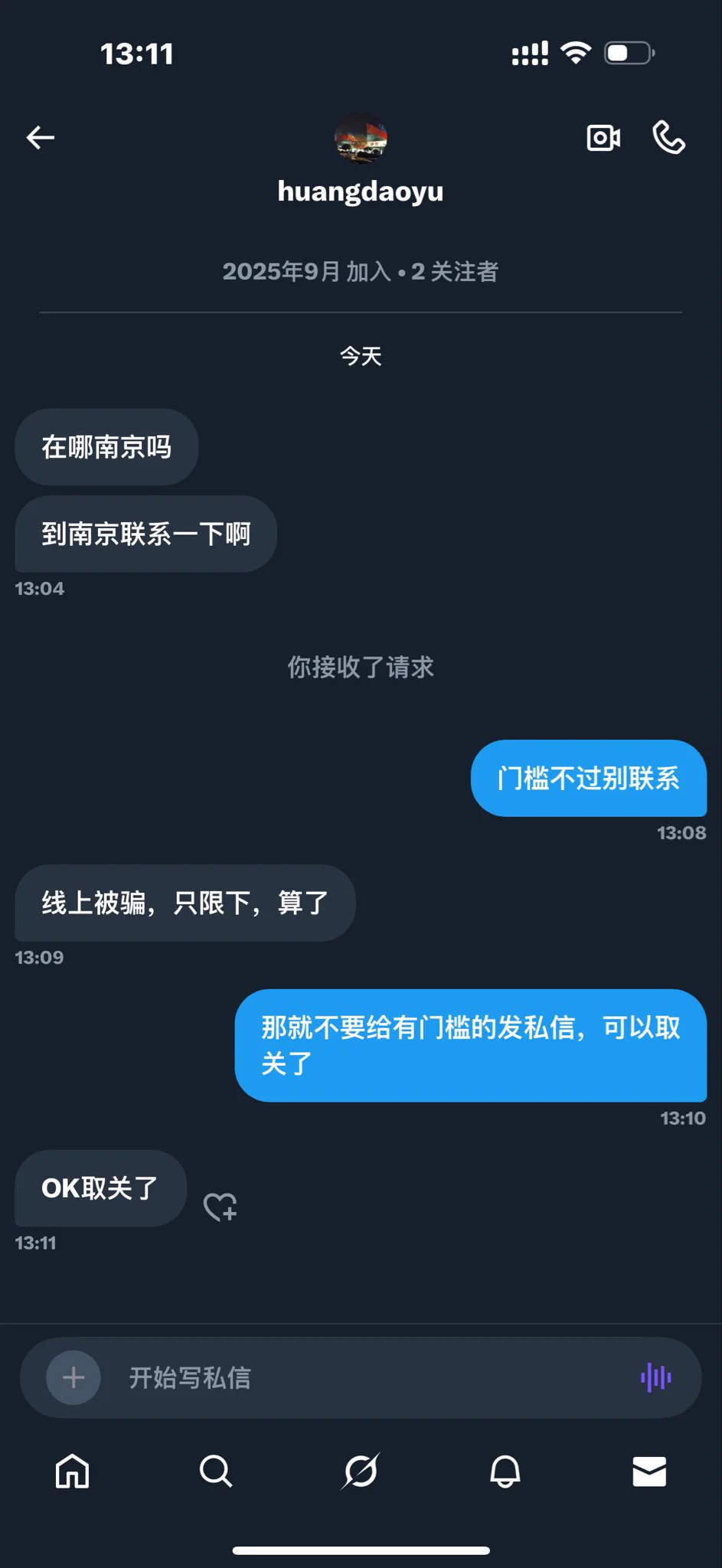Tap the Wi-Fi icon in the status bar
722x1568 pixels.
tap(575, 52)
